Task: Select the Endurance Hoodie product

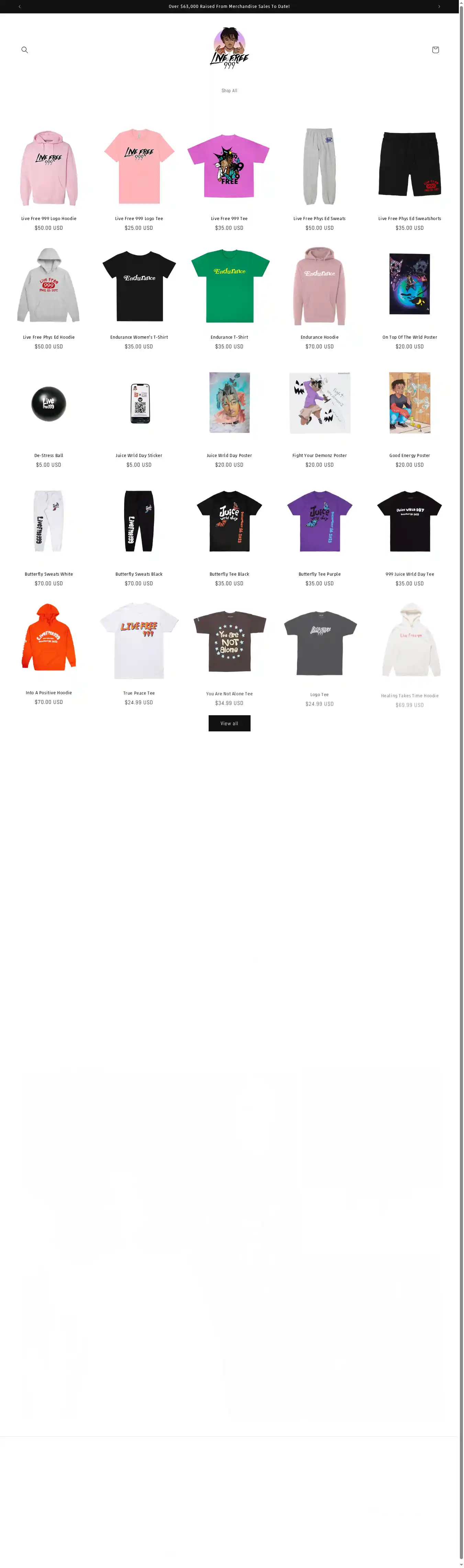Action: coord(319,337)
